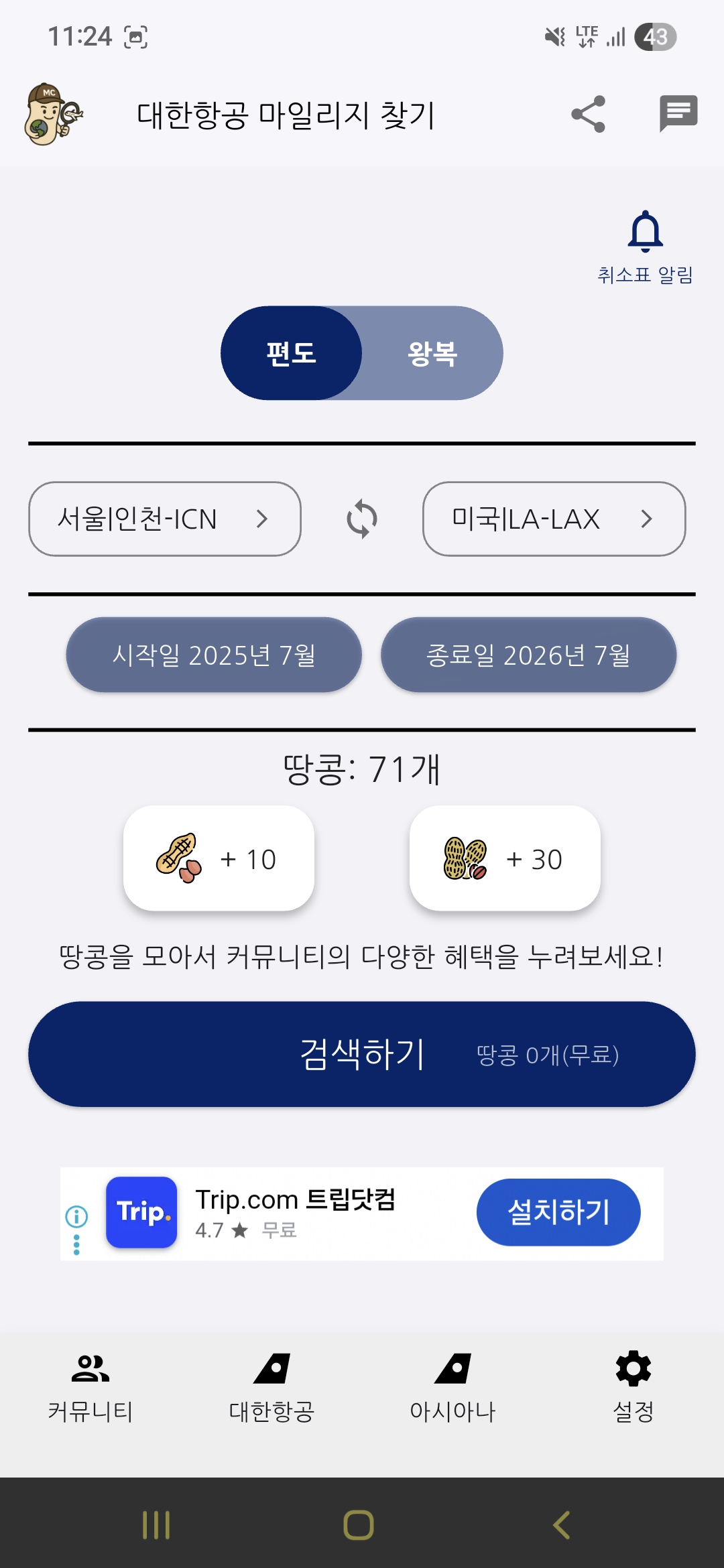The height and width of the screenshot is (1568, 724).
Task: Open the 대한항공 tab icon
Action: pyautogui.click(x=271, y=1367)
